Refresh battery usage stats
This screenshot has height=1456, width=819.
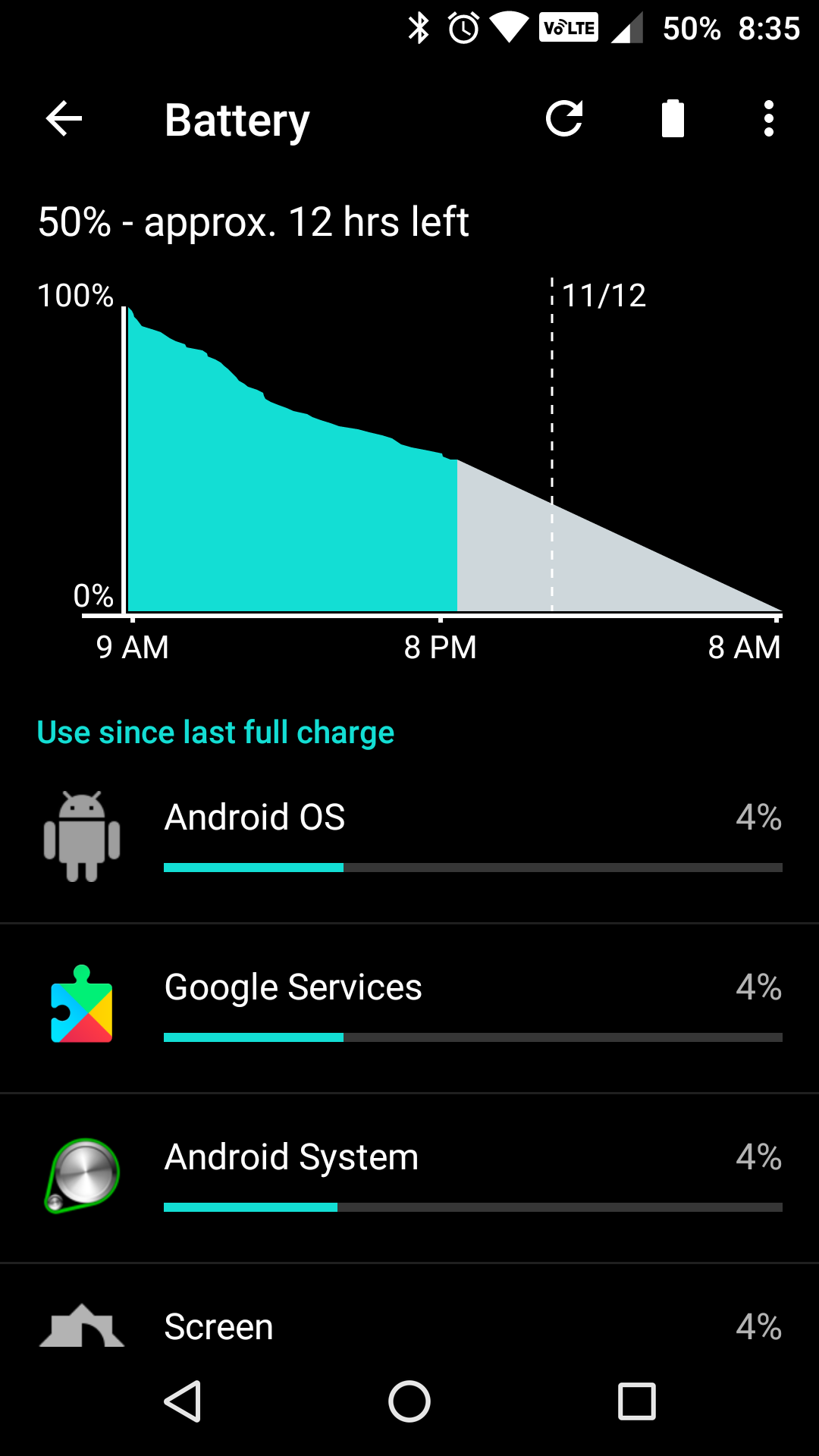coord(564,119)
